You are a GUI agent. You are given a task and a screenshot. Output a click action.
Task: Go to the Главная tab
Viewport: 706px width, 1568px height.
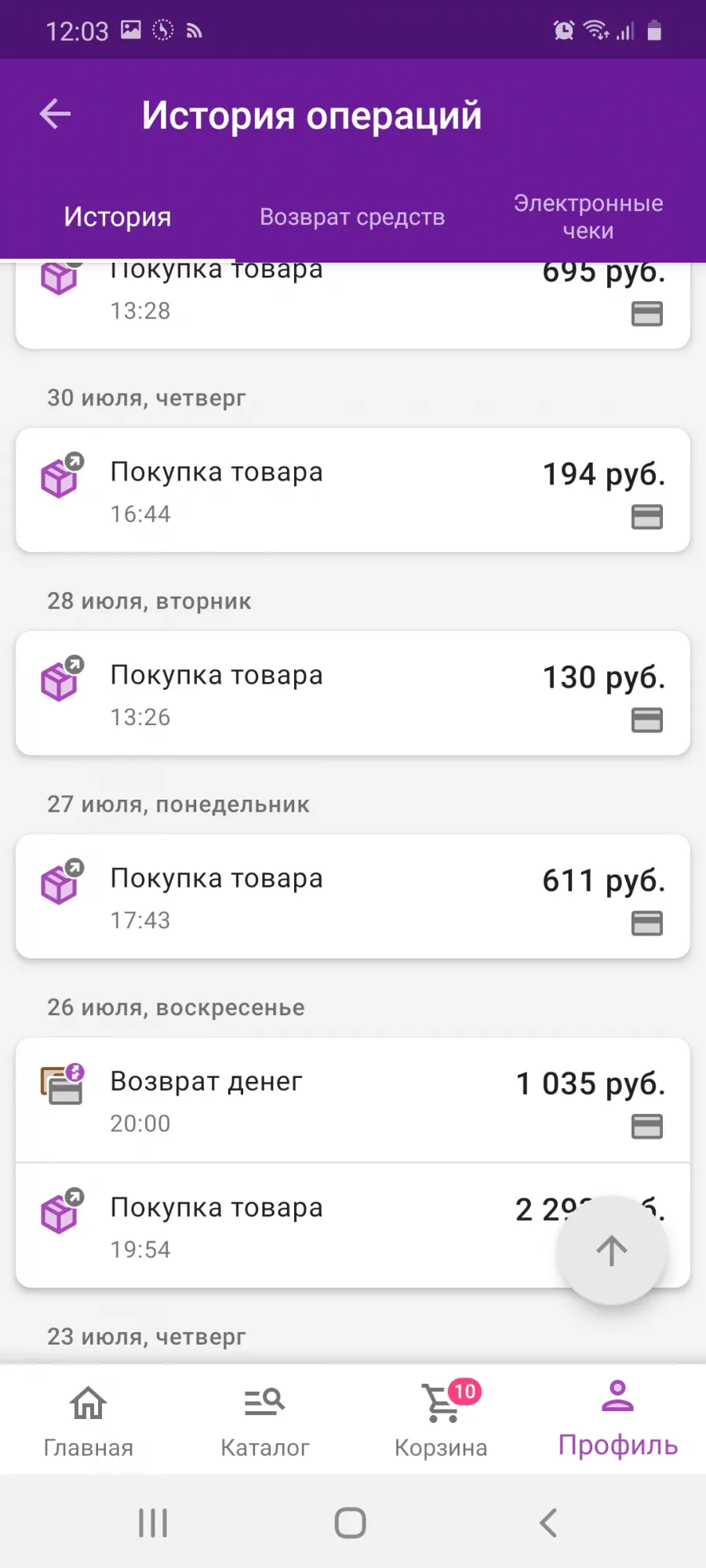[88, 1419]
